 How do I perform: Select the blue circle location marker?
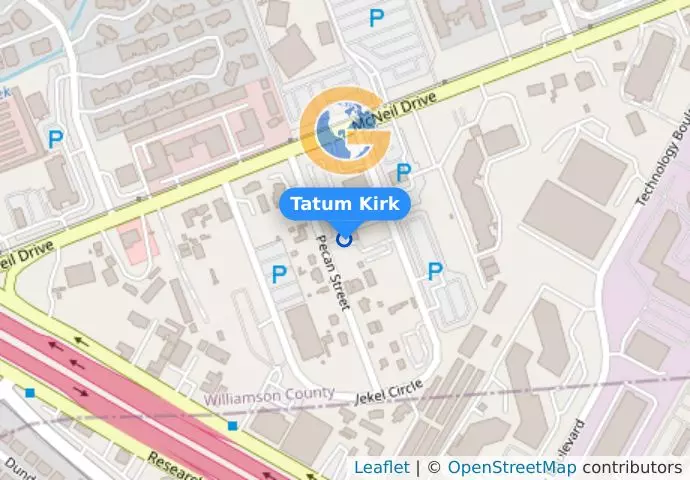345,239
